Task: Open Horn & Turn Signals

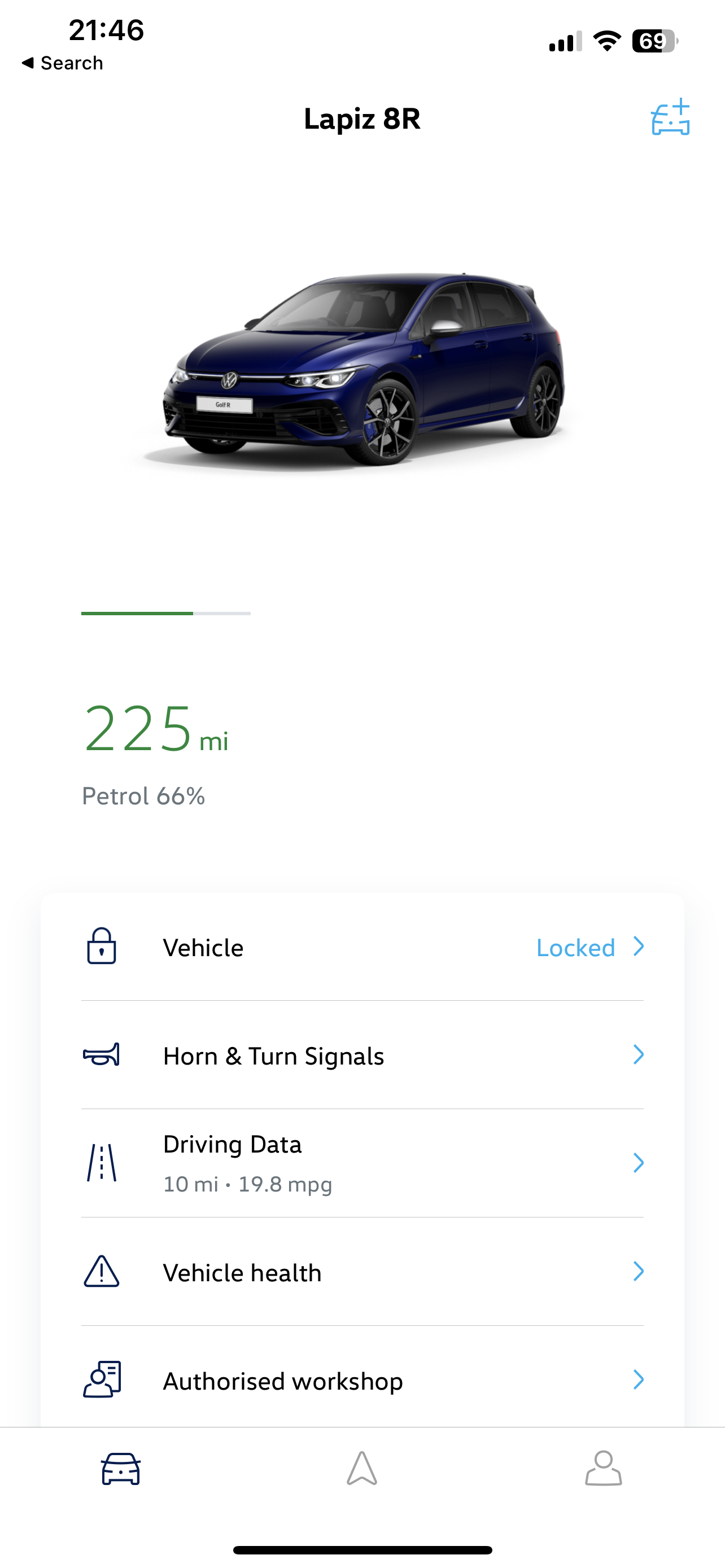Action: pos(363,1055)
